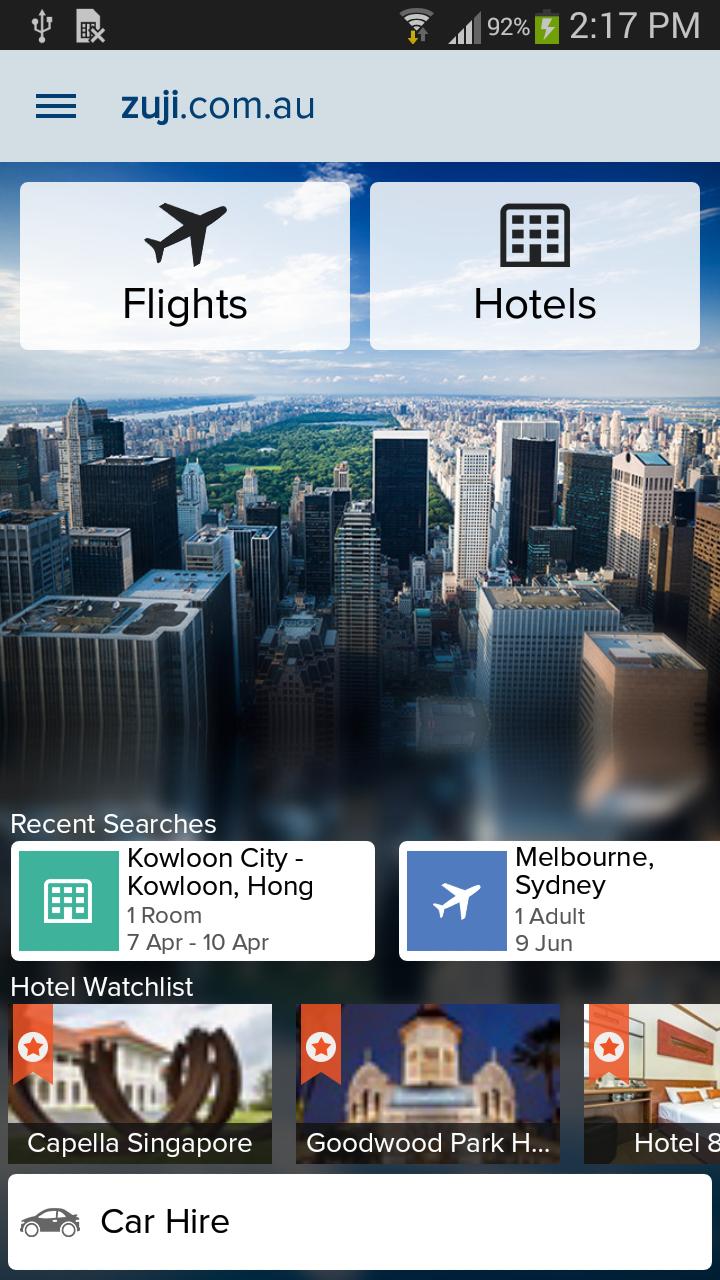Open the hamburger drawer menu
The width and height of the screenshot is (720, 1280).
56,106
